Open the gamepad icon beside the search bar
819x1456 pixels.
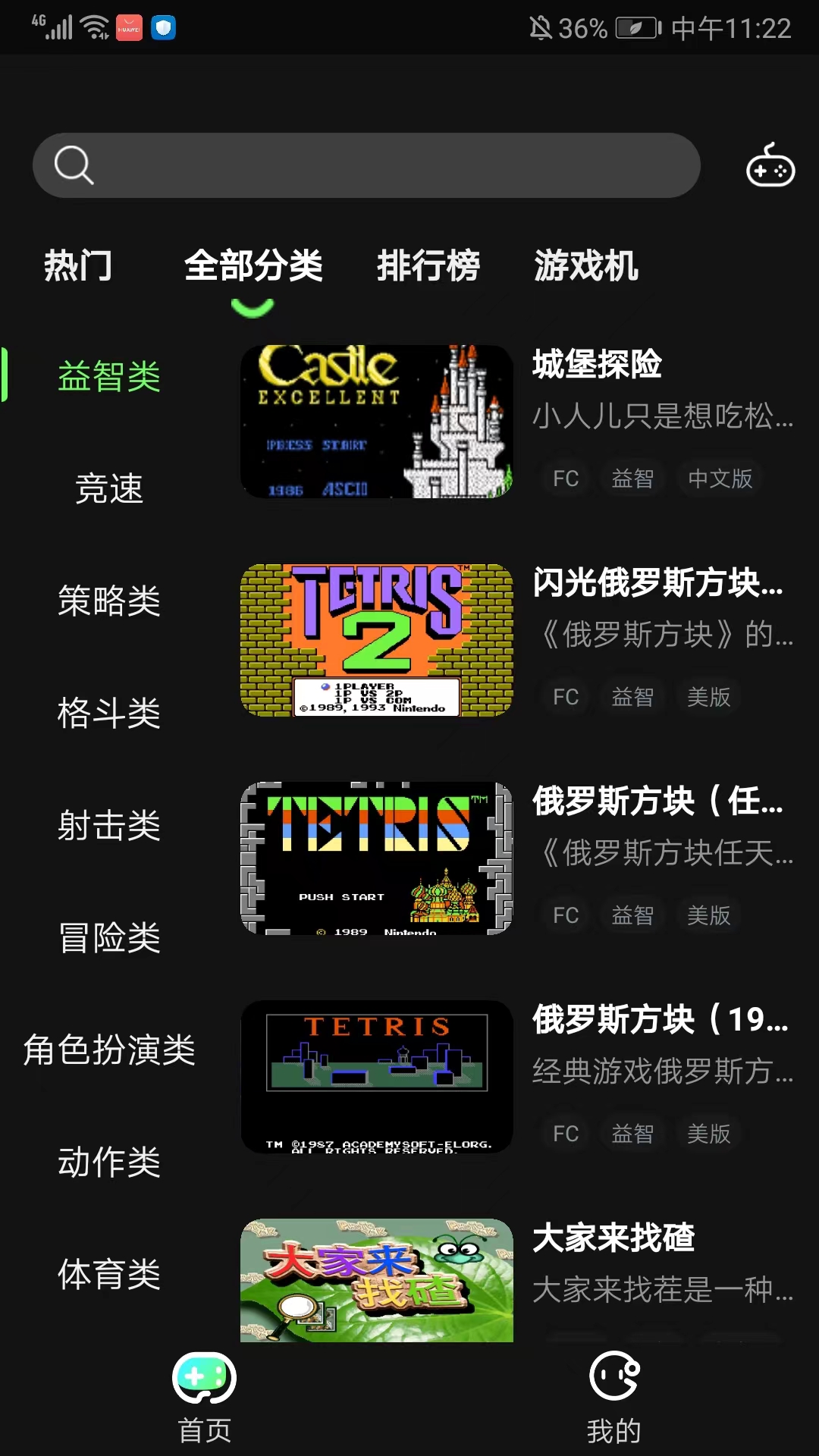771,165
